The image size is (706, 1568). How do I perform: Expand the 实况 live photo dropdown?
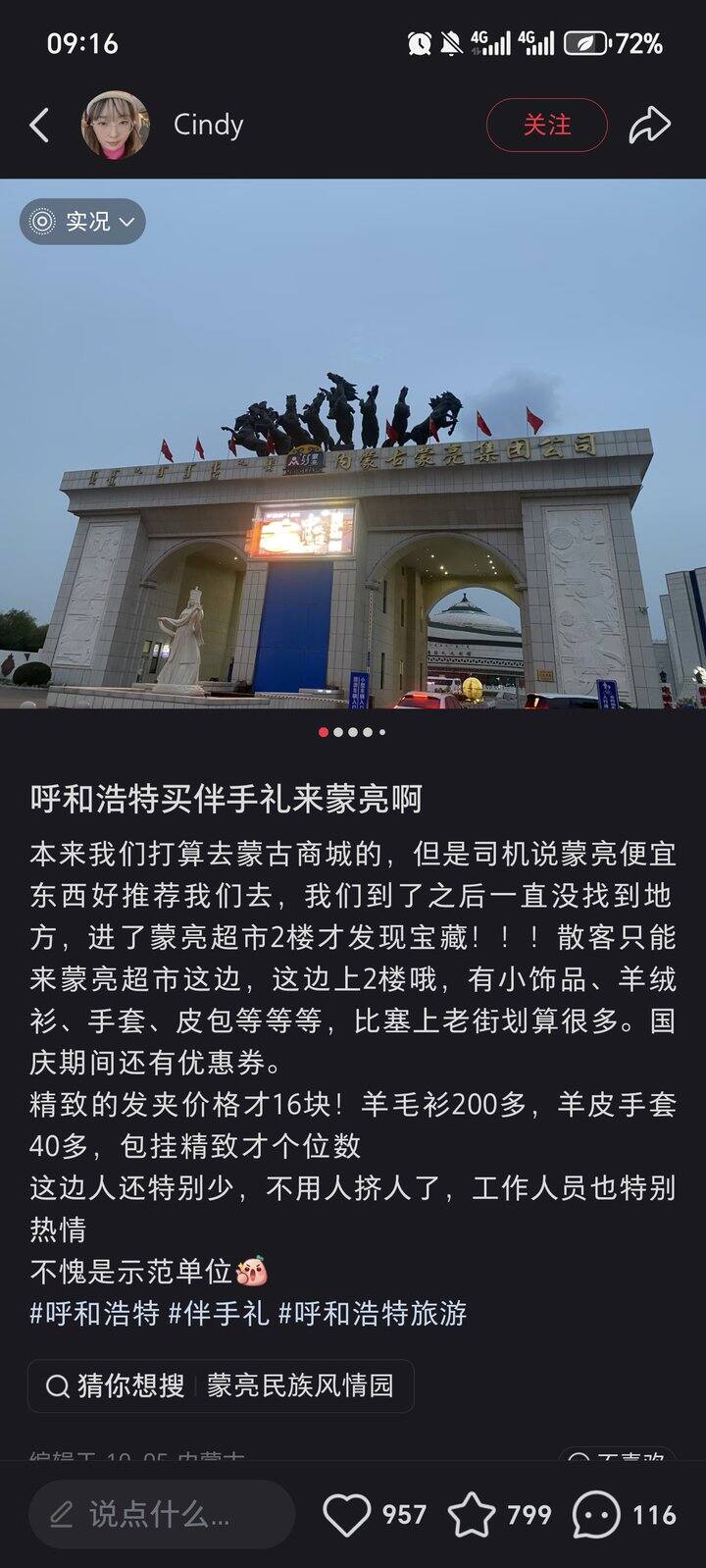(83, 222)
